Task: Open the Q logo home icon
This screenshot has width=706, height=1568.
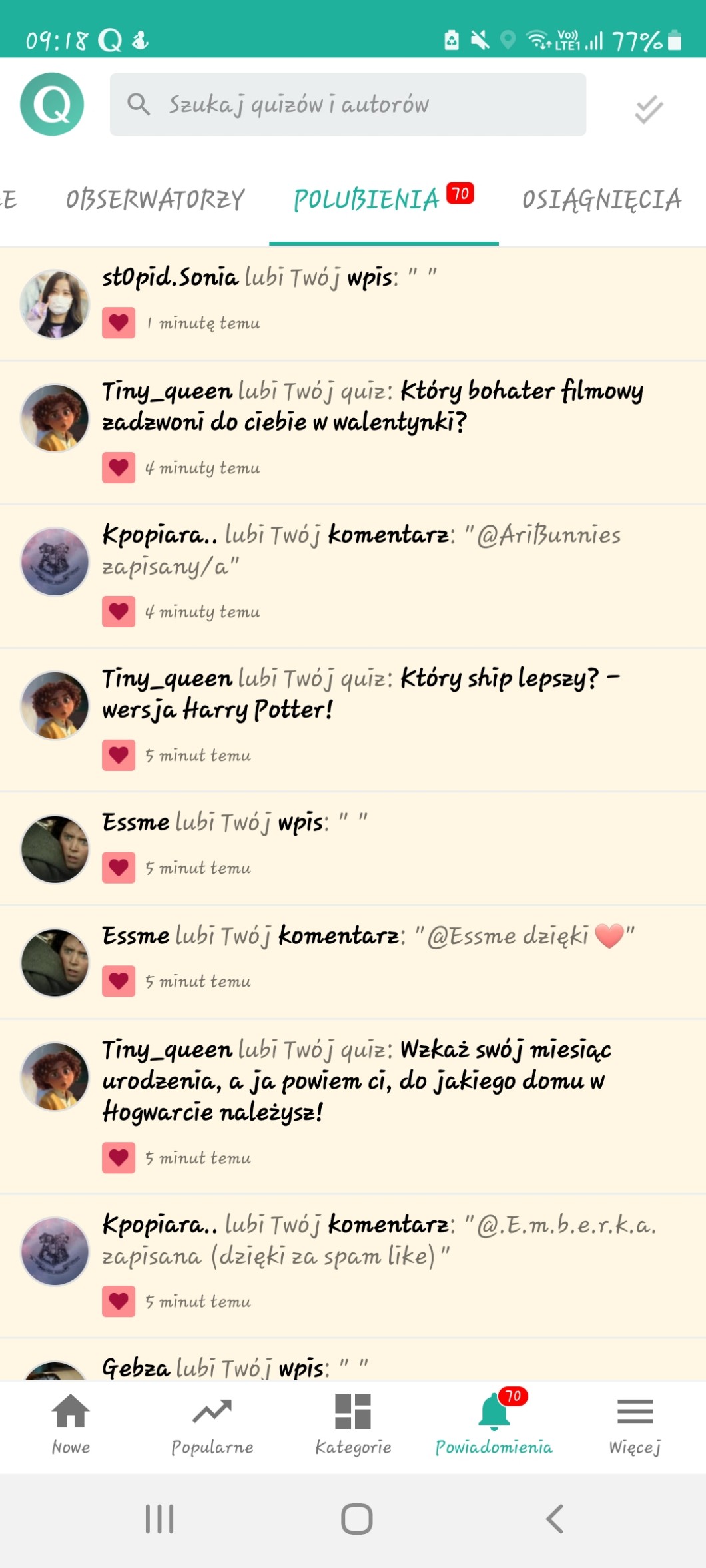Action: [52, 105]
